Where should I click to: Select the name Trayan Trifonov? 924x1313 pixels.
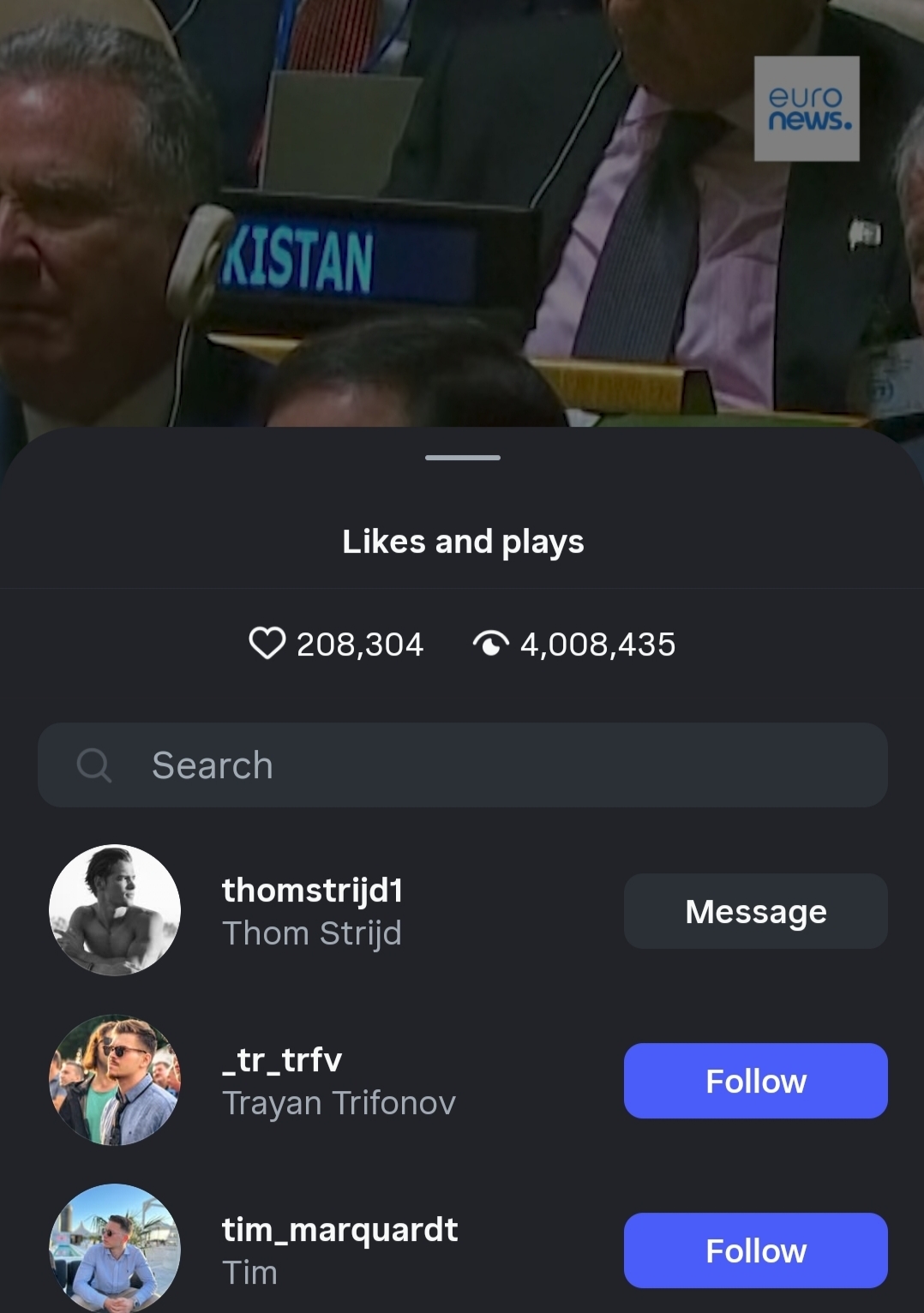340,1103
